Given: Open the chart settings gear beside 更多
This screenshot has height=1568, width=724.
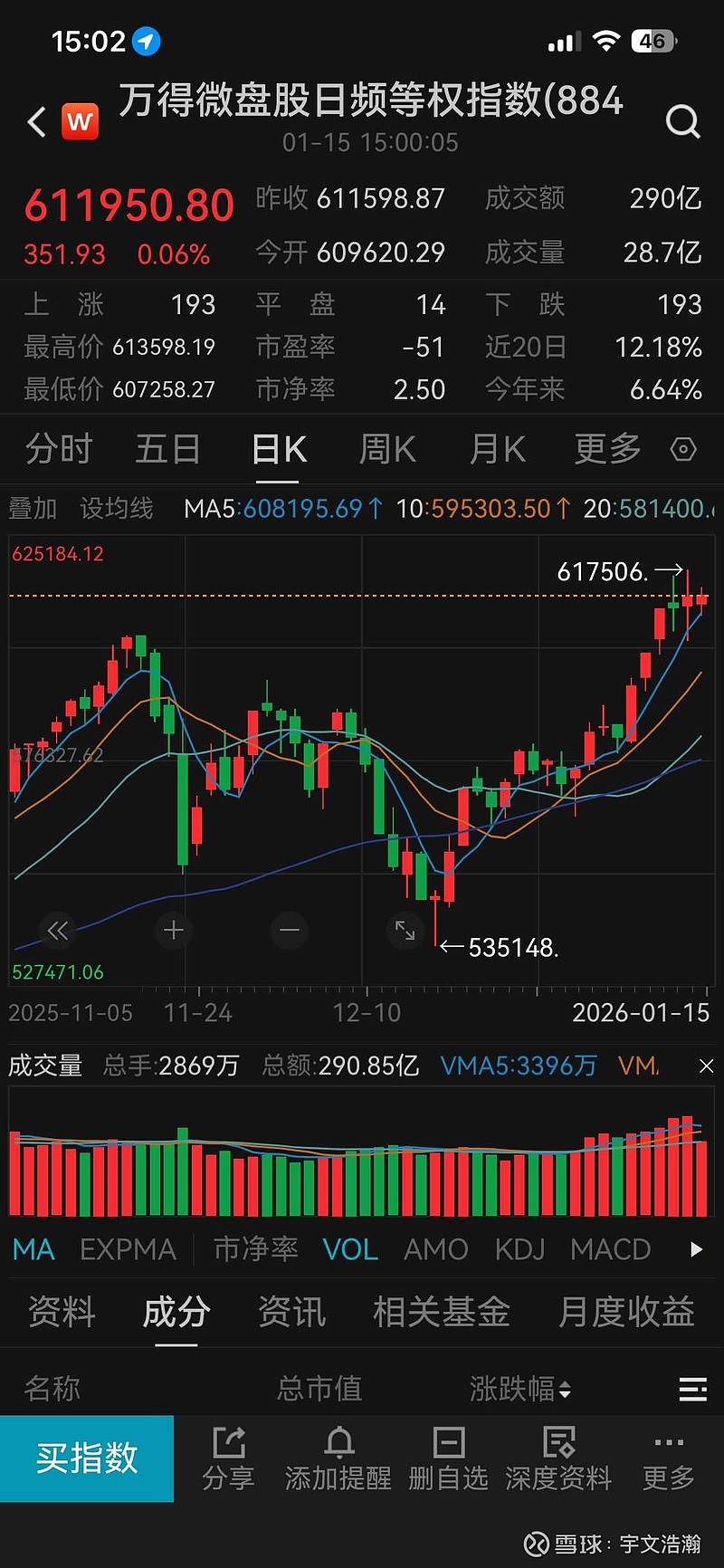Looking at the screenshot, I should click(683, 448).
